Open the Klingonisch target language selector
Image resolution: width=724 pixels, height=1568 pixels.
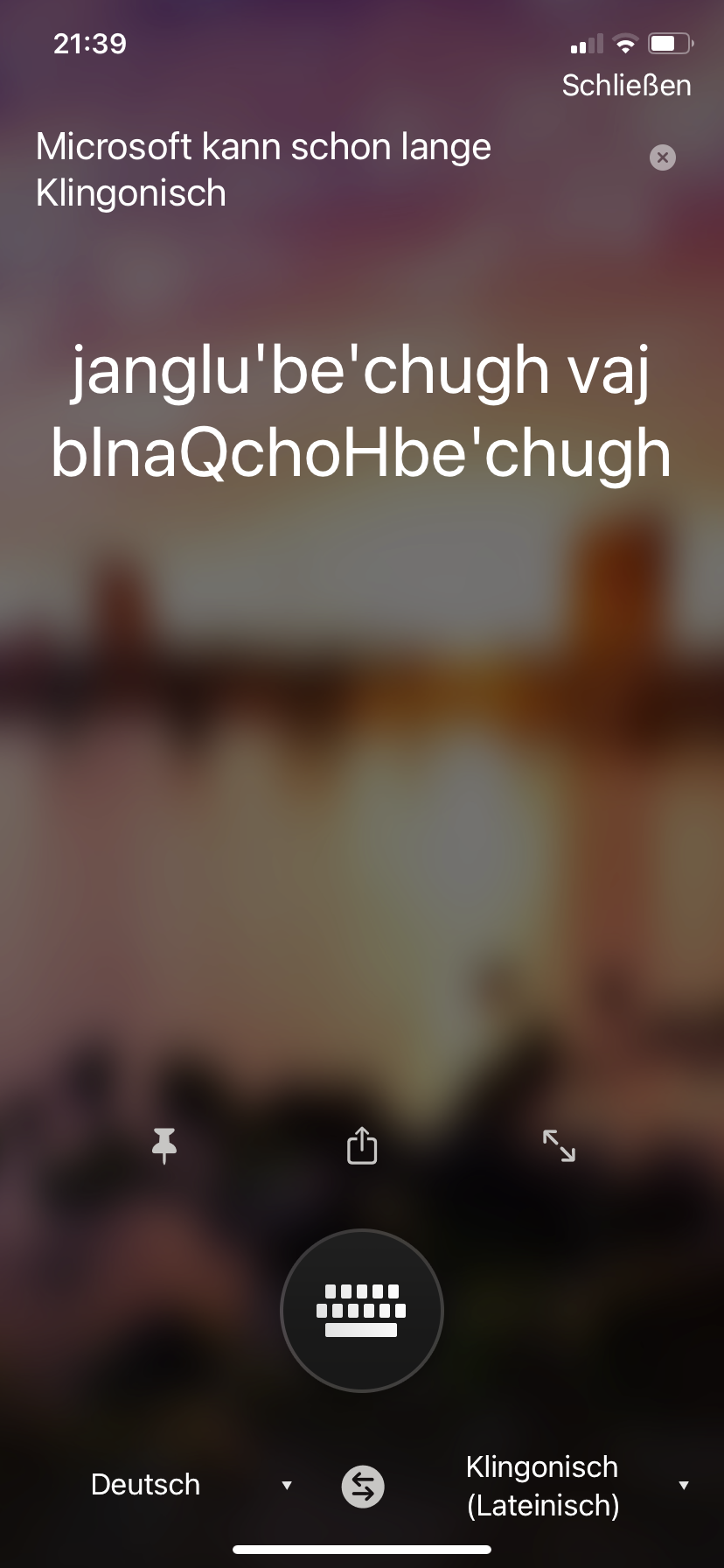point(542,1485)
